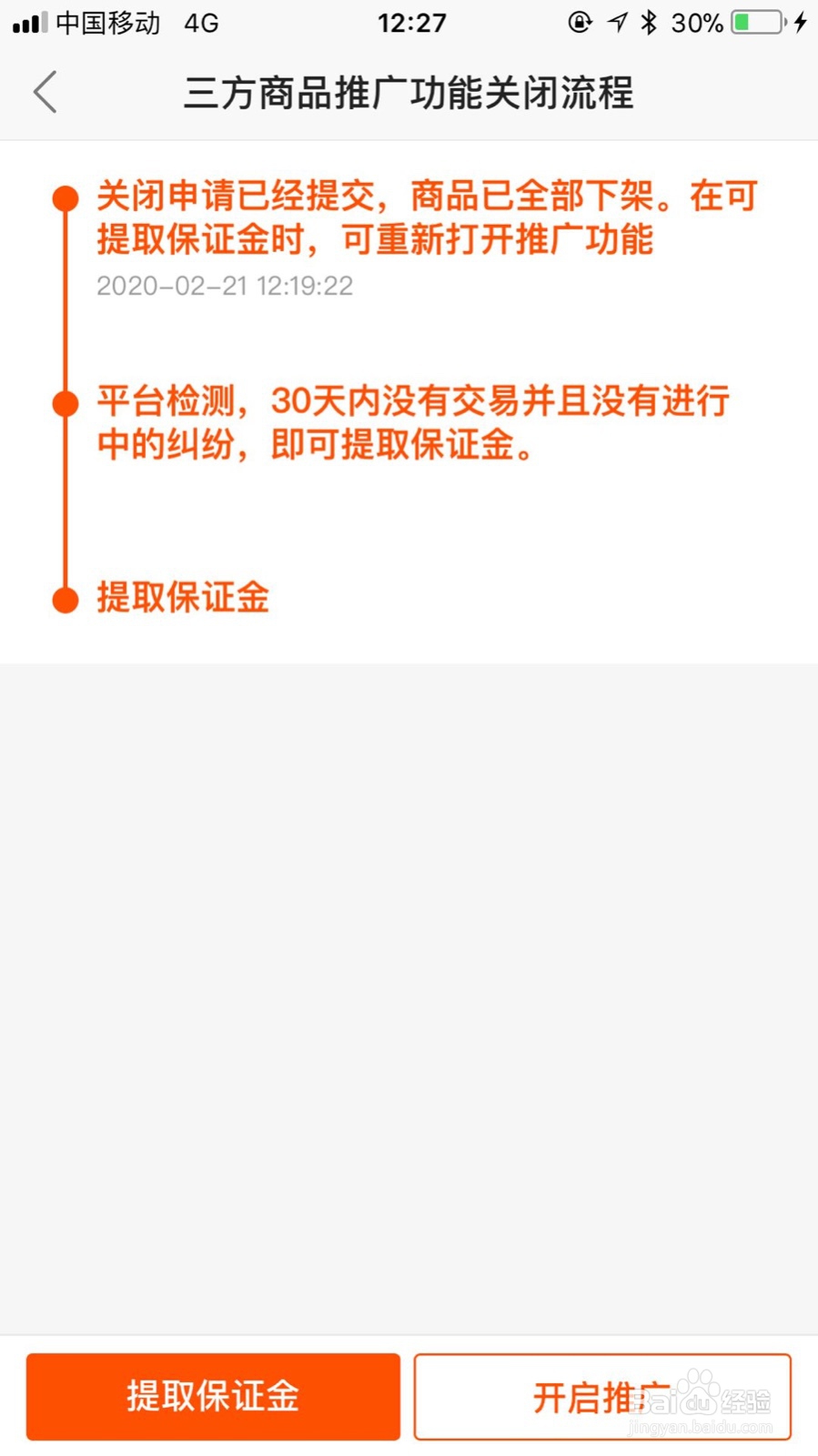Image resolution: width=818 pixels, height=1456 pixels.
Task: Open the 三方商品推广功能关闭流程 title bar
Action: tap(409, 92)
